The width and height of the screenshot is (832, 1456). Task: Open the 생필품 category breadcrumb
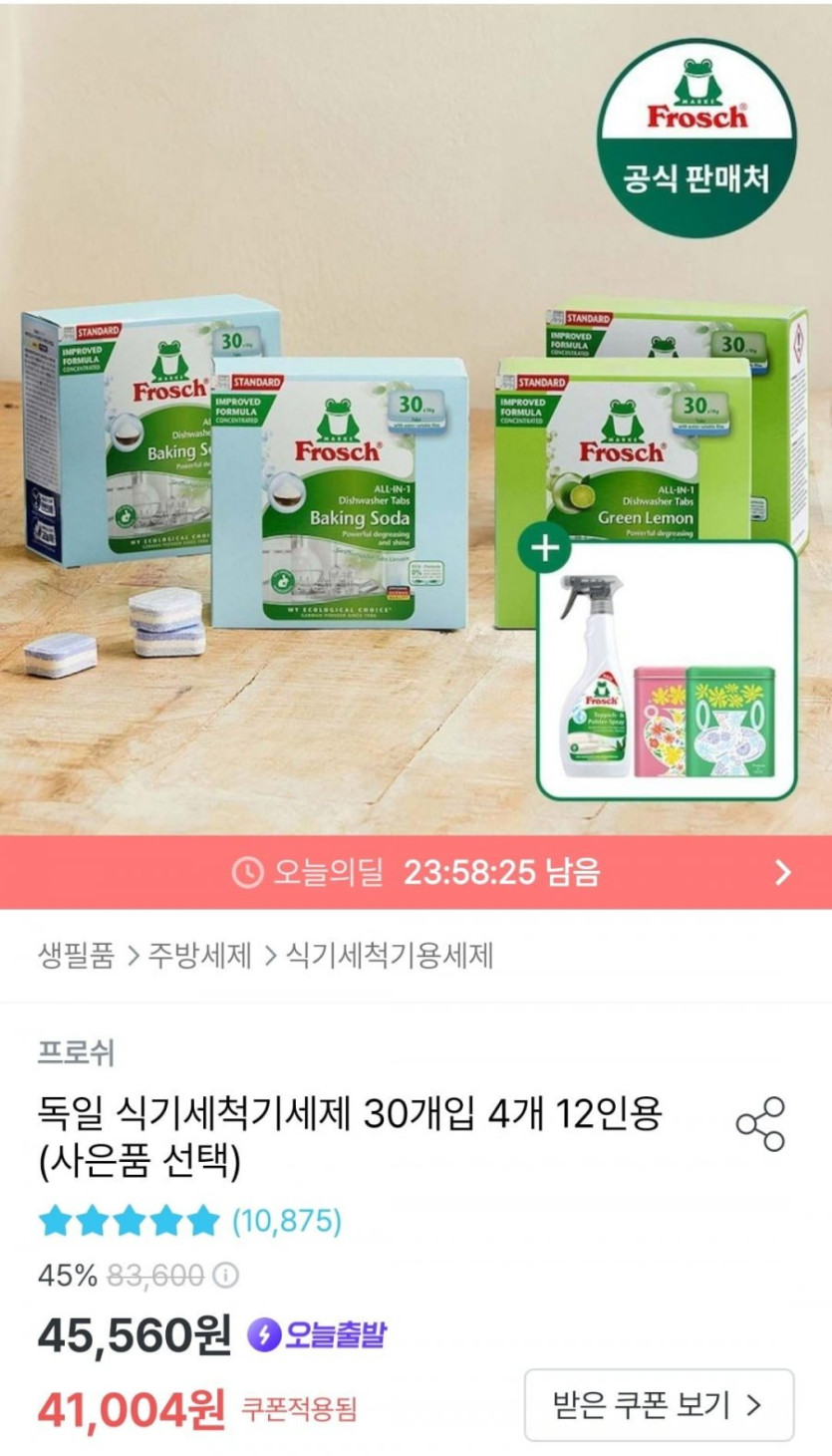click(x=76, y=956)
